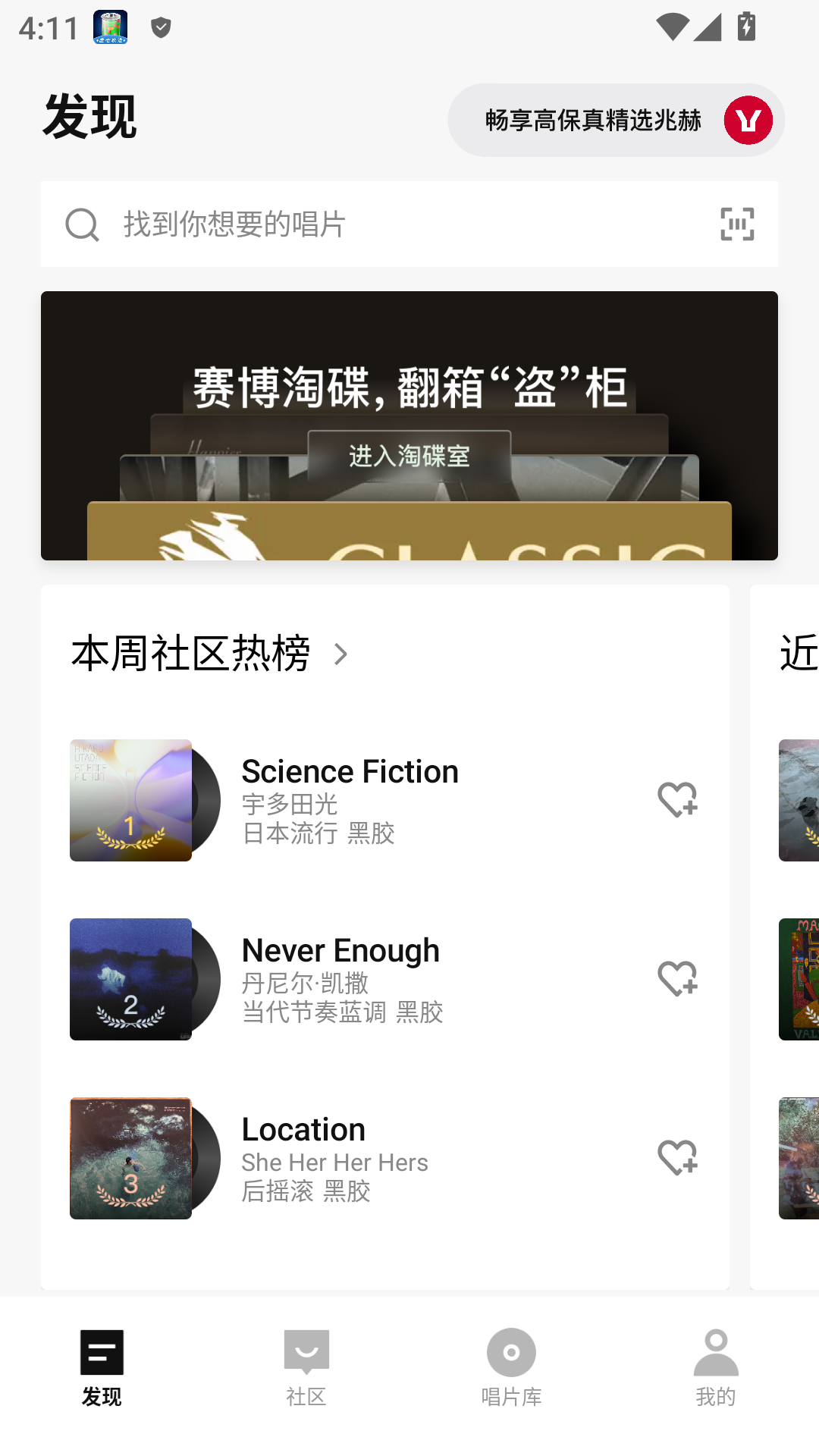This screenshot has width=819, height=1456.
Task: Tap the 我的 profile icon
Action: [716, 1352]
